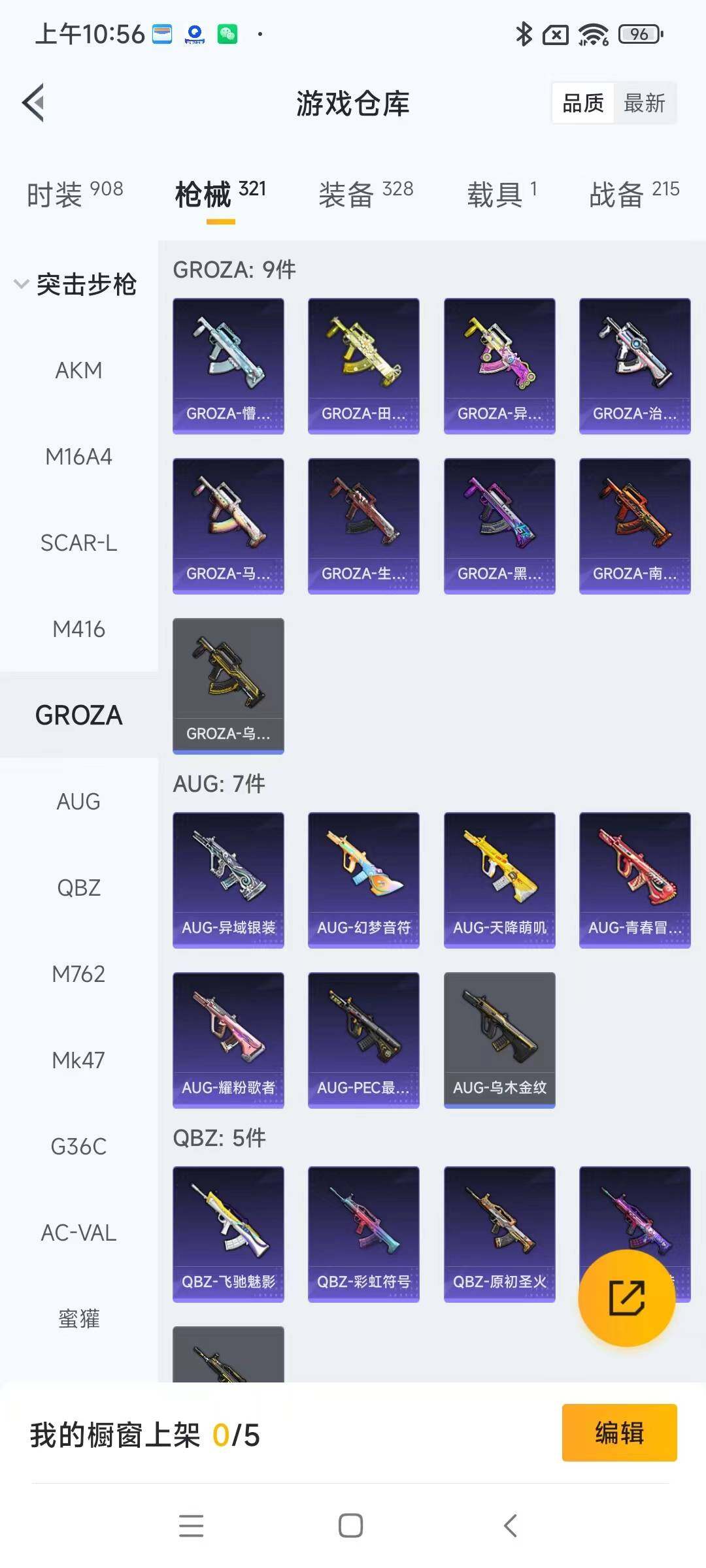Select M416 in the sidebar
706x1568 pixels.
(78, 629)
